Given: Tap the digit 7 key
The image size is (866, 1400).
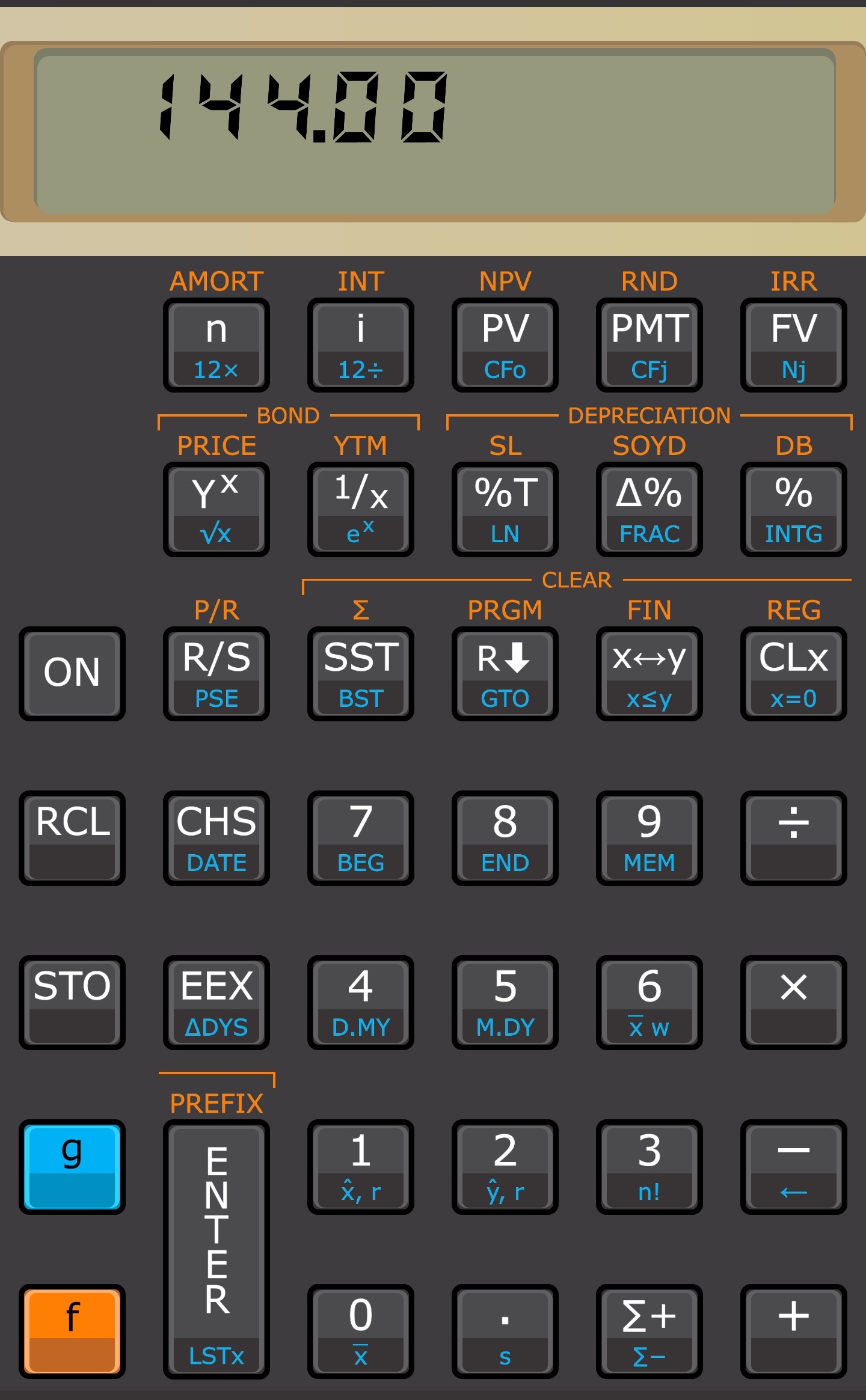Looking at the screenshot, I should pyautogui.click(x=360, y=837).
